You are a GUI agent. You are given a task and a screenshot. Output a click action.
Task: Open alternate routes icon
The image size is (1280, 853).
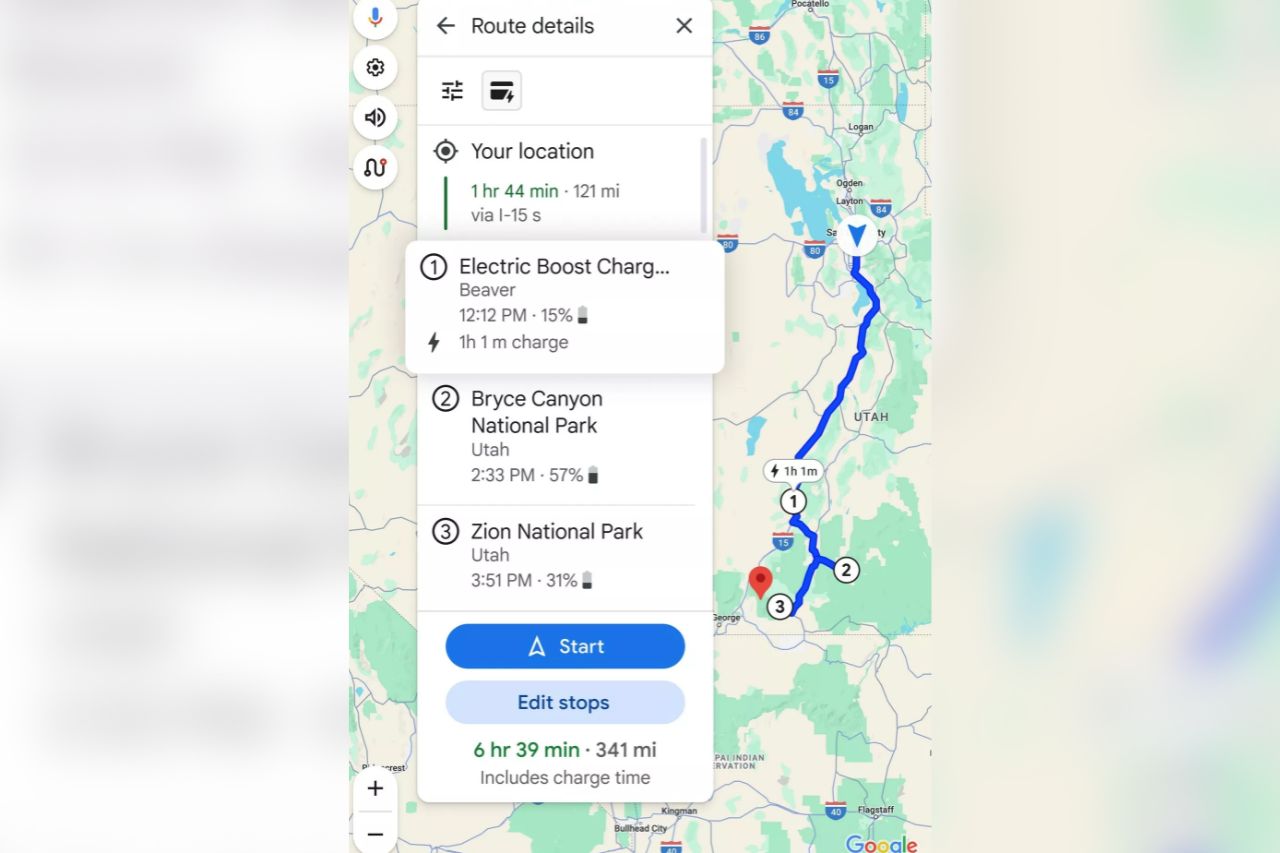tap(375, 167)
